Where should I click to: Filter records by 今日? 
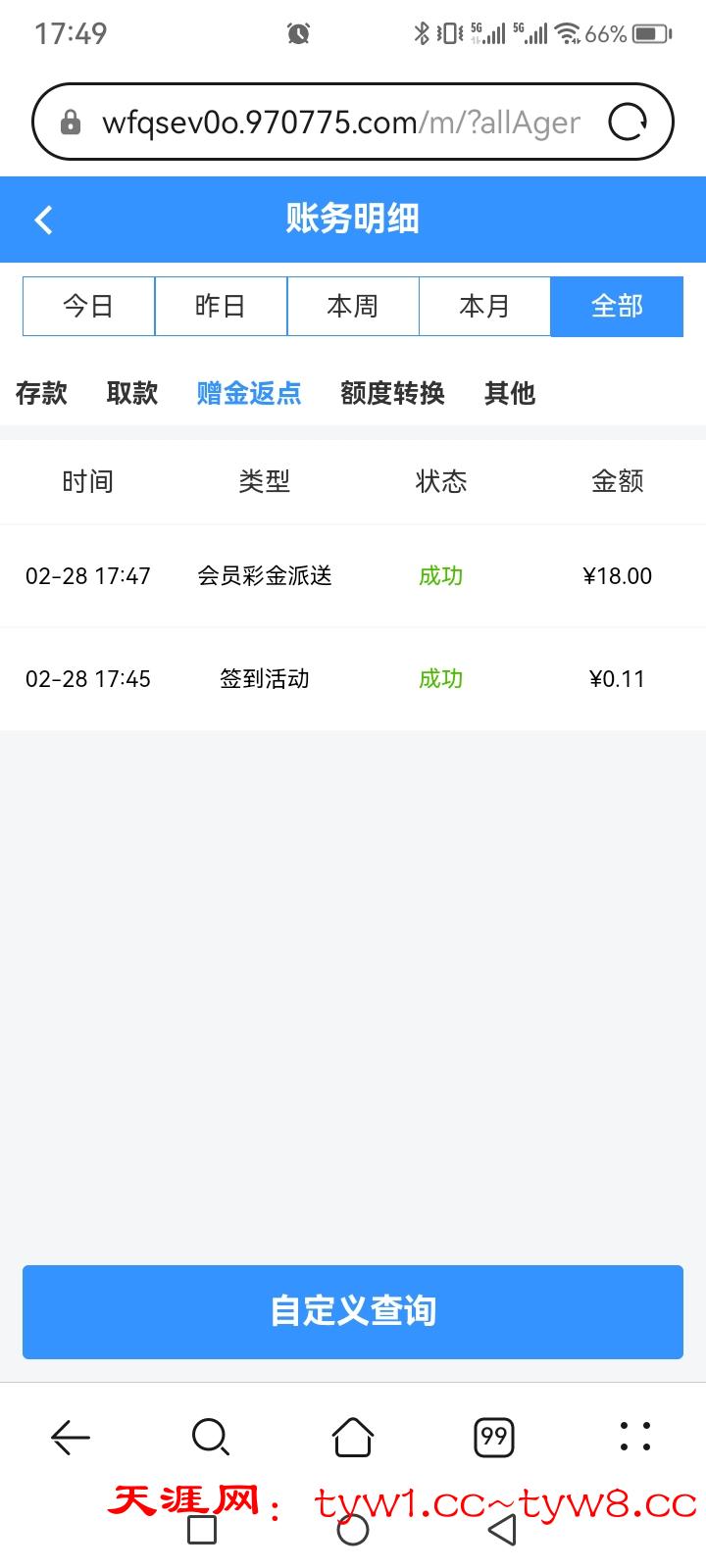88,307
